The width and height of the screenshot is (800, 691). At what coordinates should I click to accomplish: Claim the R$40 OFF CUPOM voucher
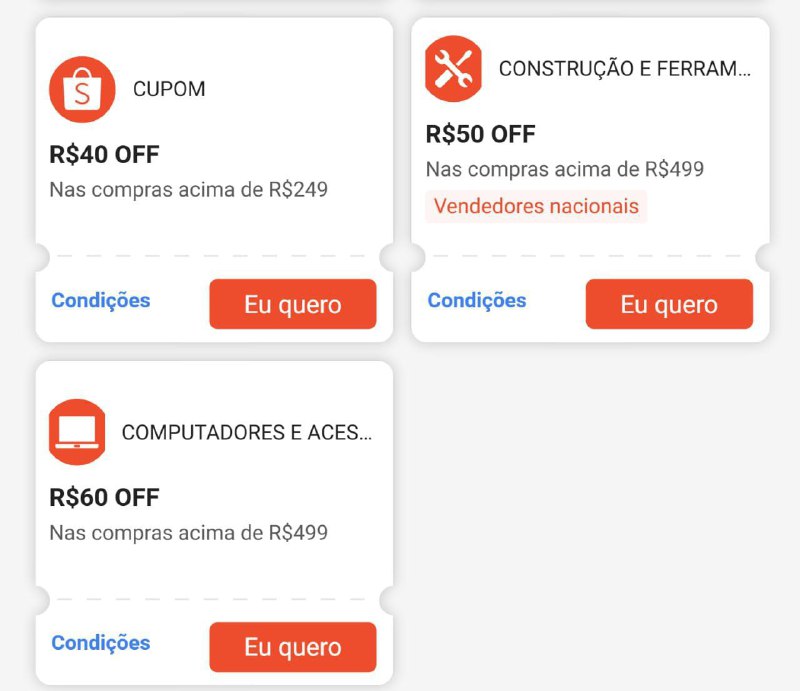[292, 304]
